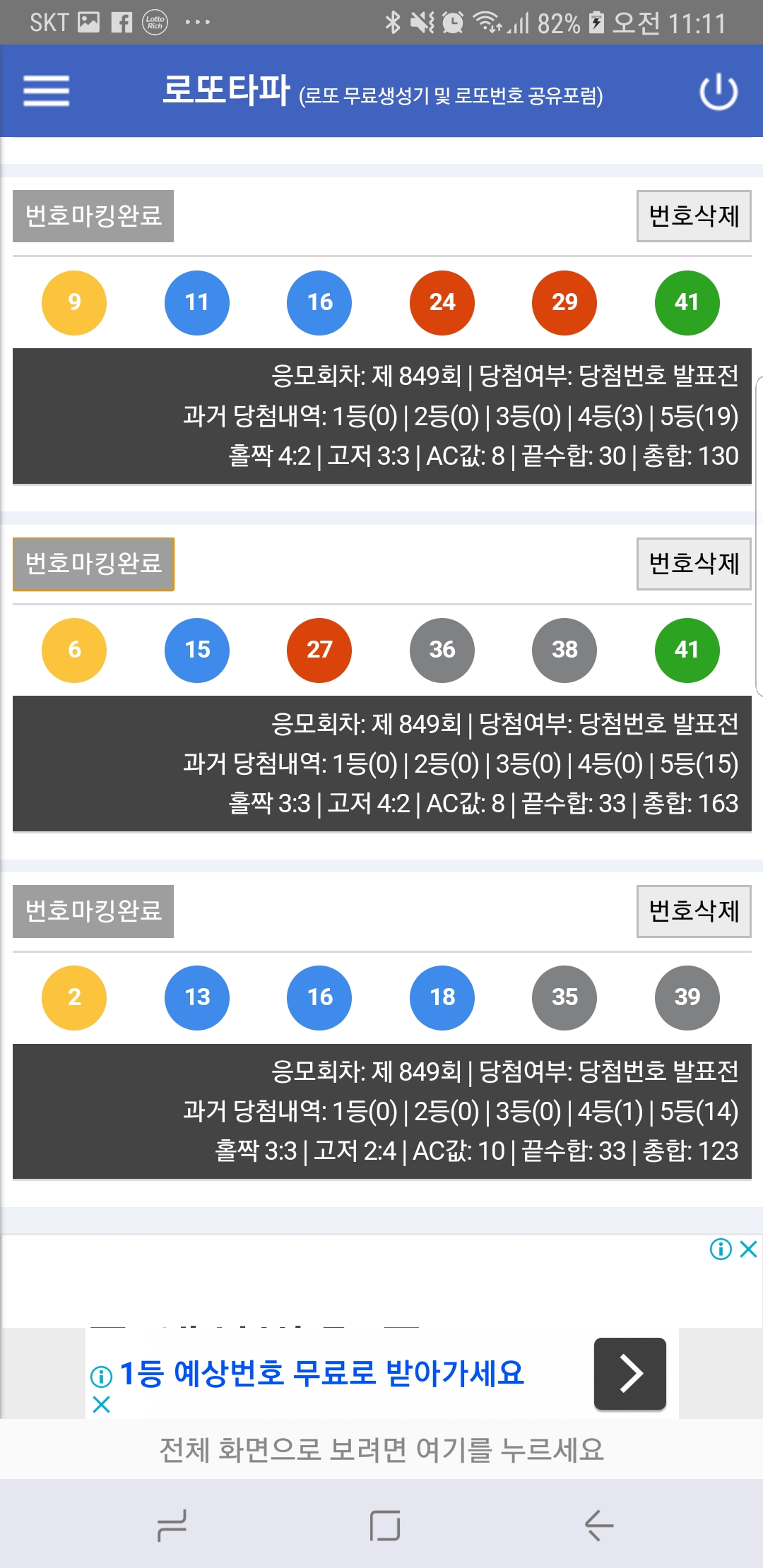763x1568 pixels.
Task: View ad info icon at top right
Action: coord(721,1249)
